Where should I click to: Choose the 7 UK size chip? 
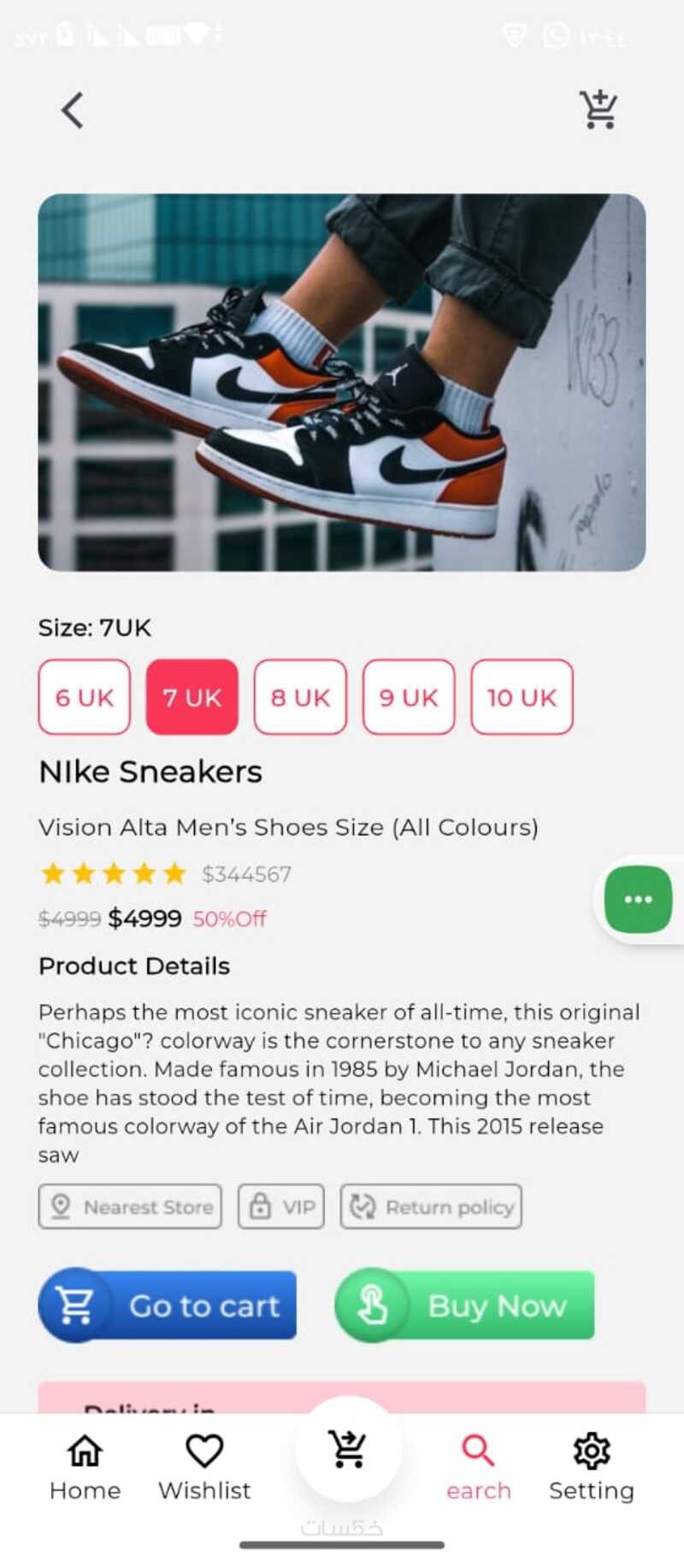pos(192,697)
